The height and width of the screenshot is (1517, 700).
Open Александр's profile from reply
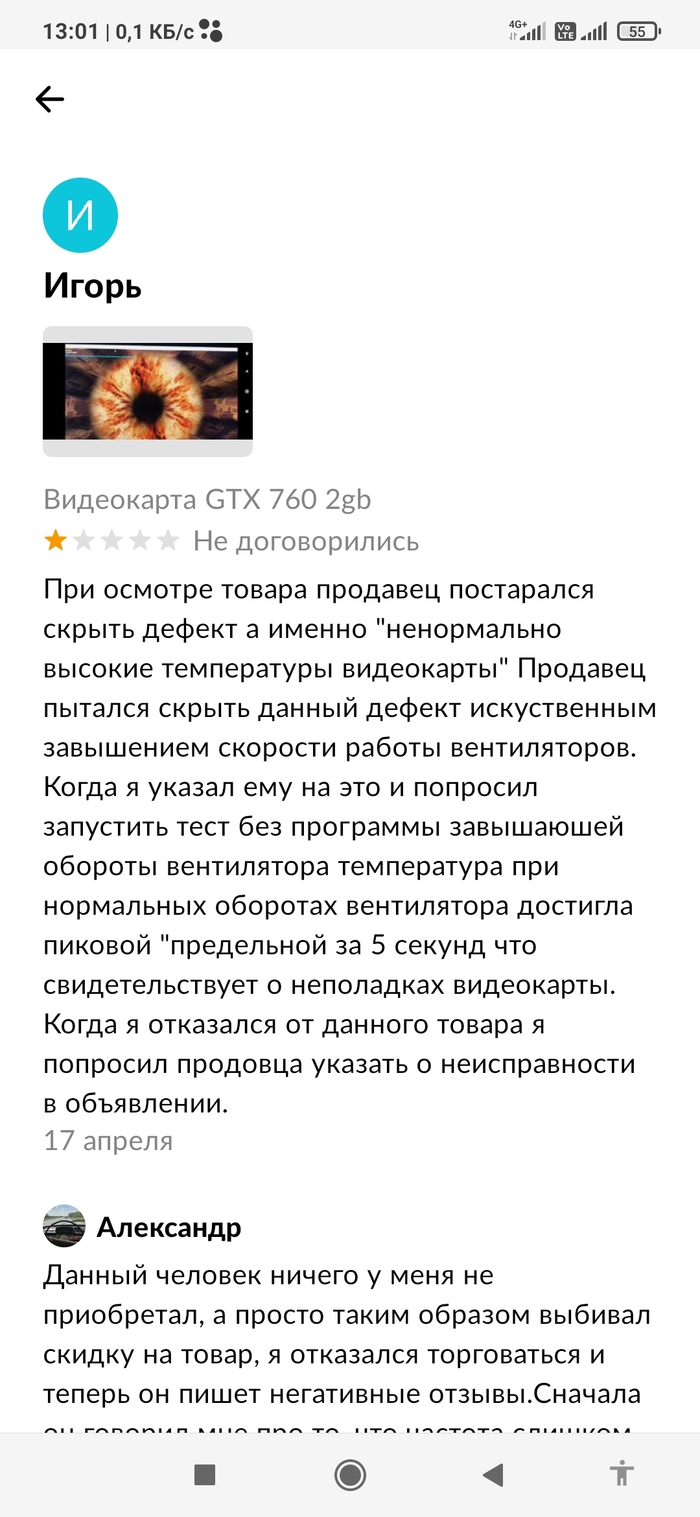coord(65,1226)
